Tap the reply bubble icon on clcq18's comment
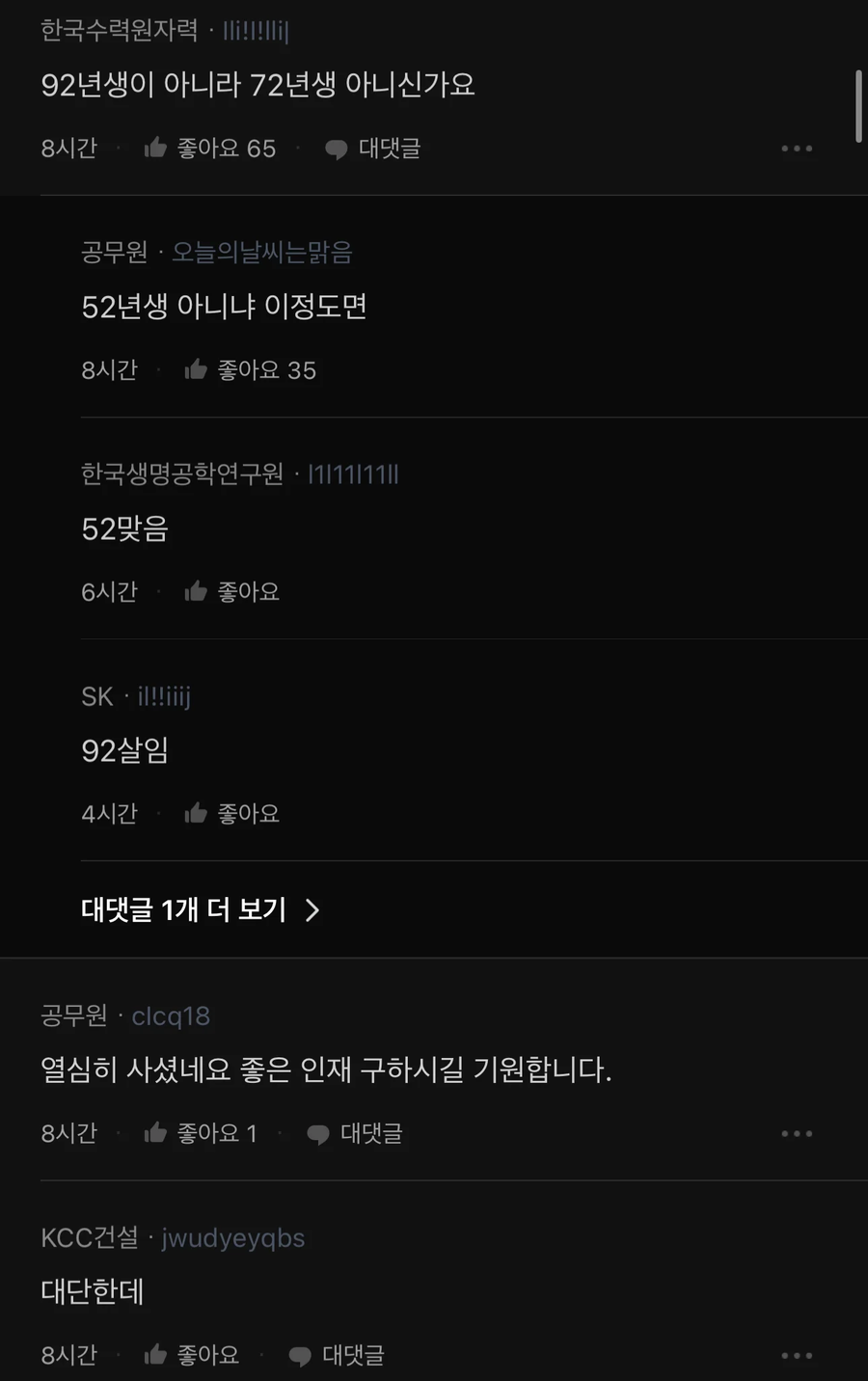 pos(318,1133)
